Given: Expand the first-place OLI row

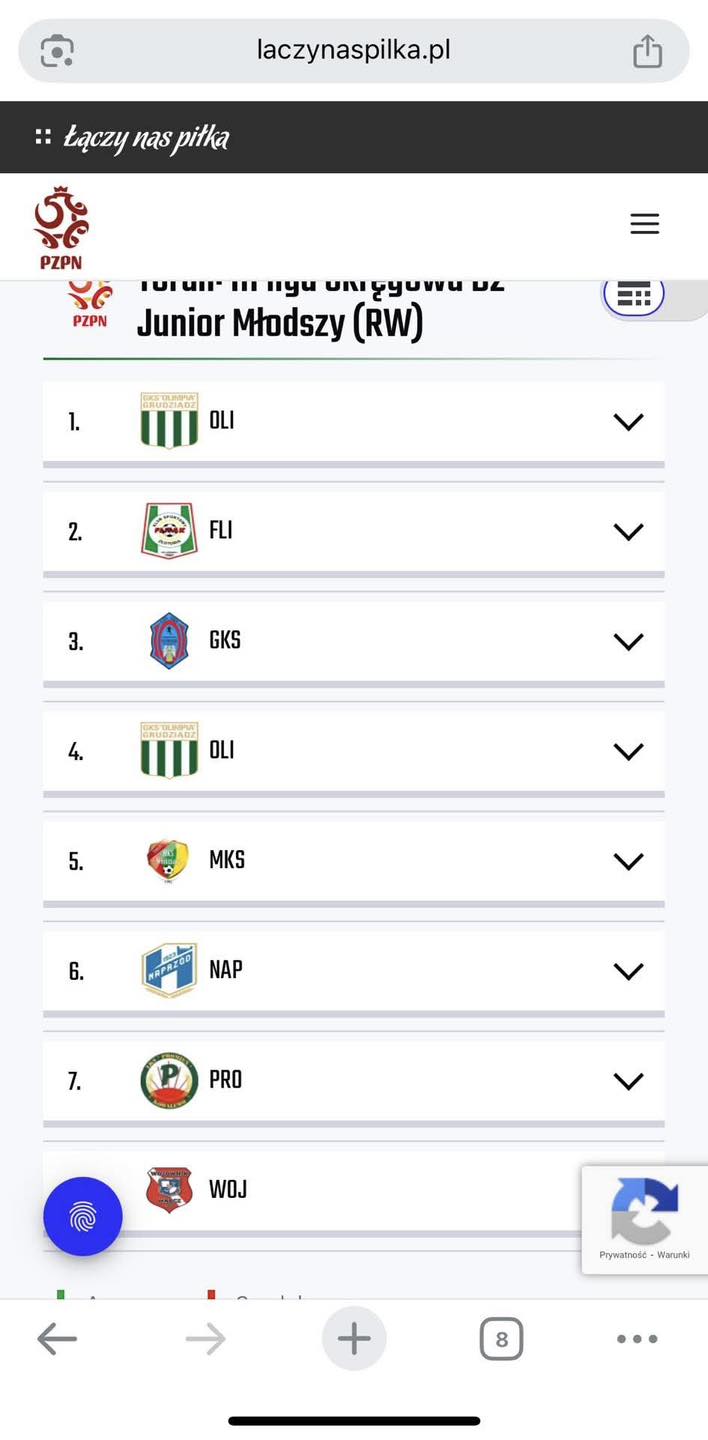Looking at the screenshot, I should [628, 422].
